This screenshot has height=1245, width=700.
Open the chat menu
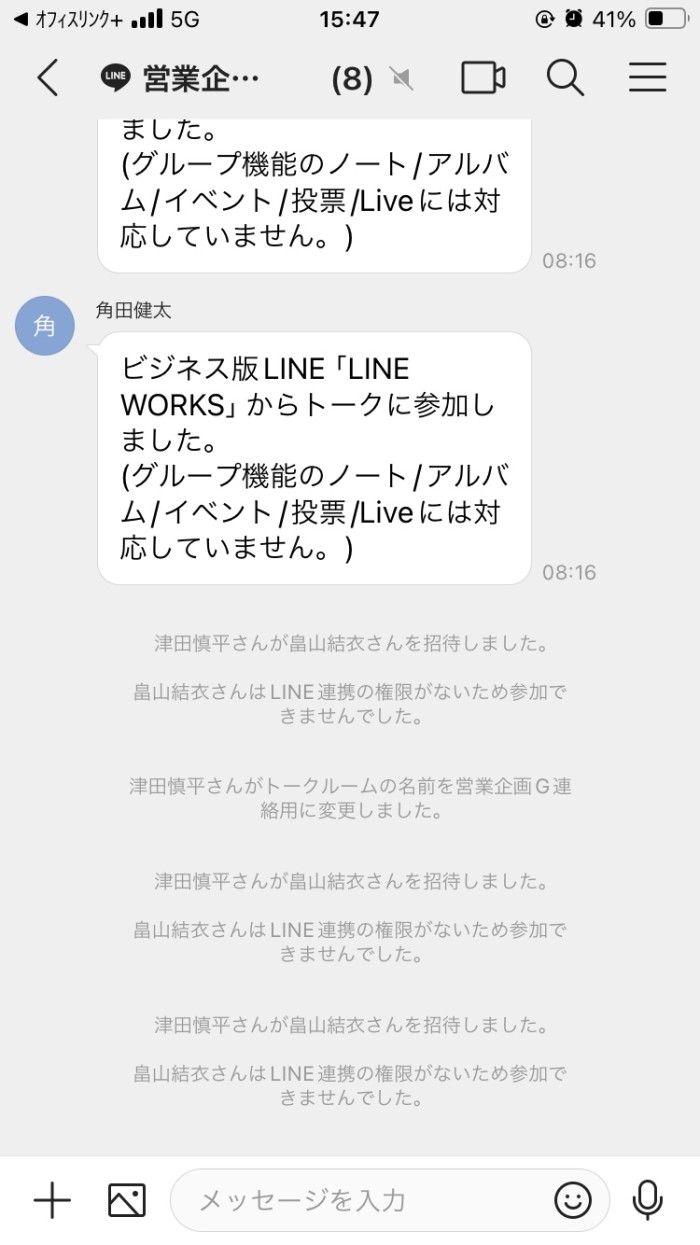click(647, 78)
